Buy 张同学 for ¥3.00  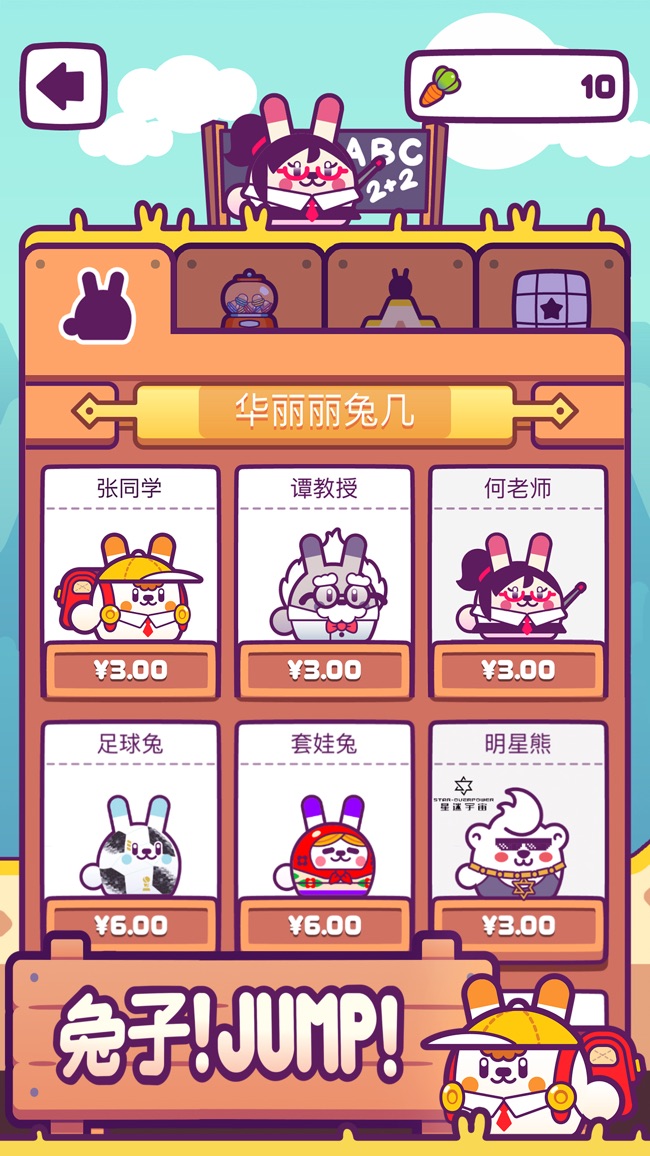click(x=131, y=670)
